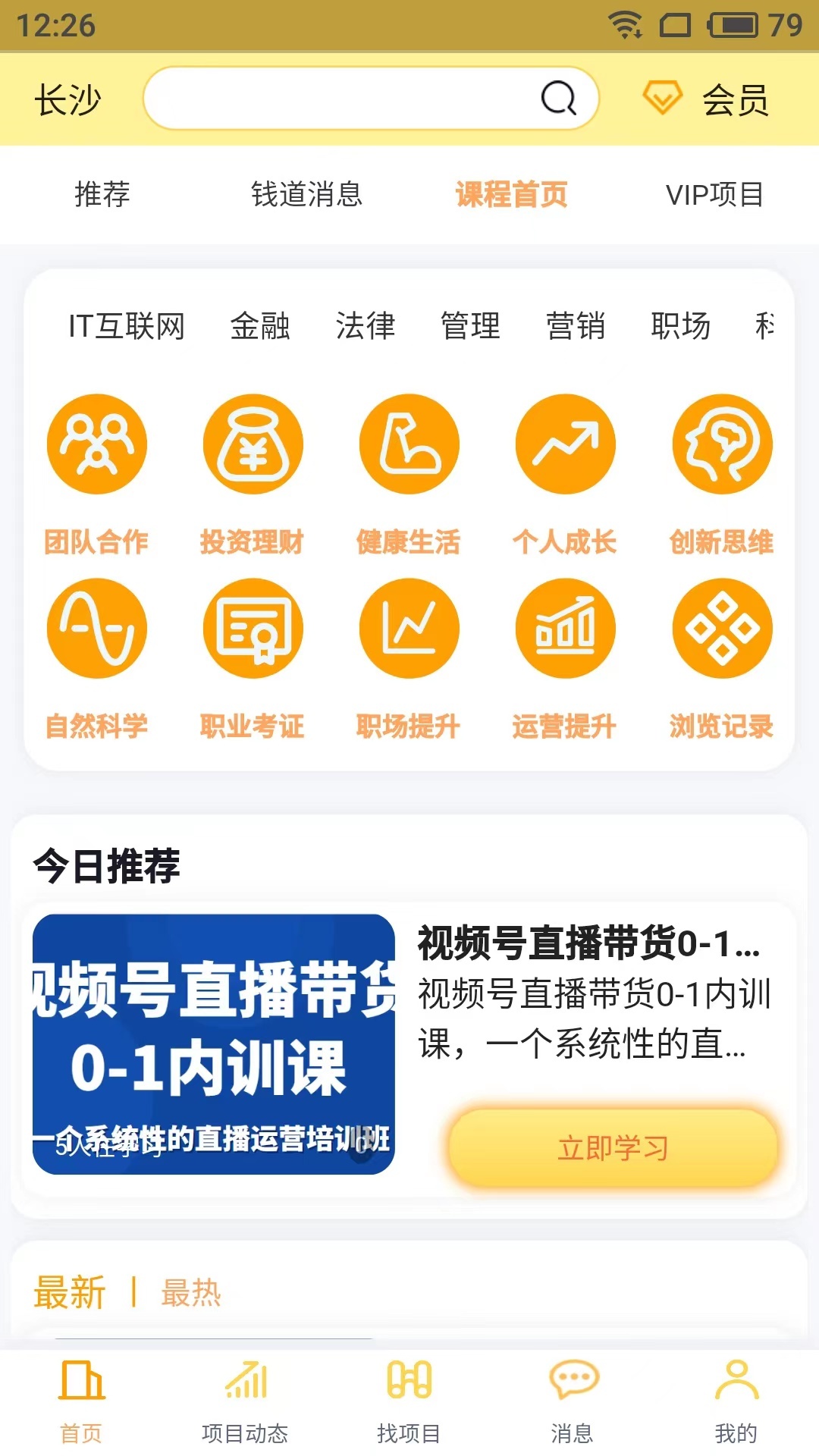Open the 健康生活 category icon
This screenshot has width=819, height=1456.
pyautogui.click(x=409, y=444)
